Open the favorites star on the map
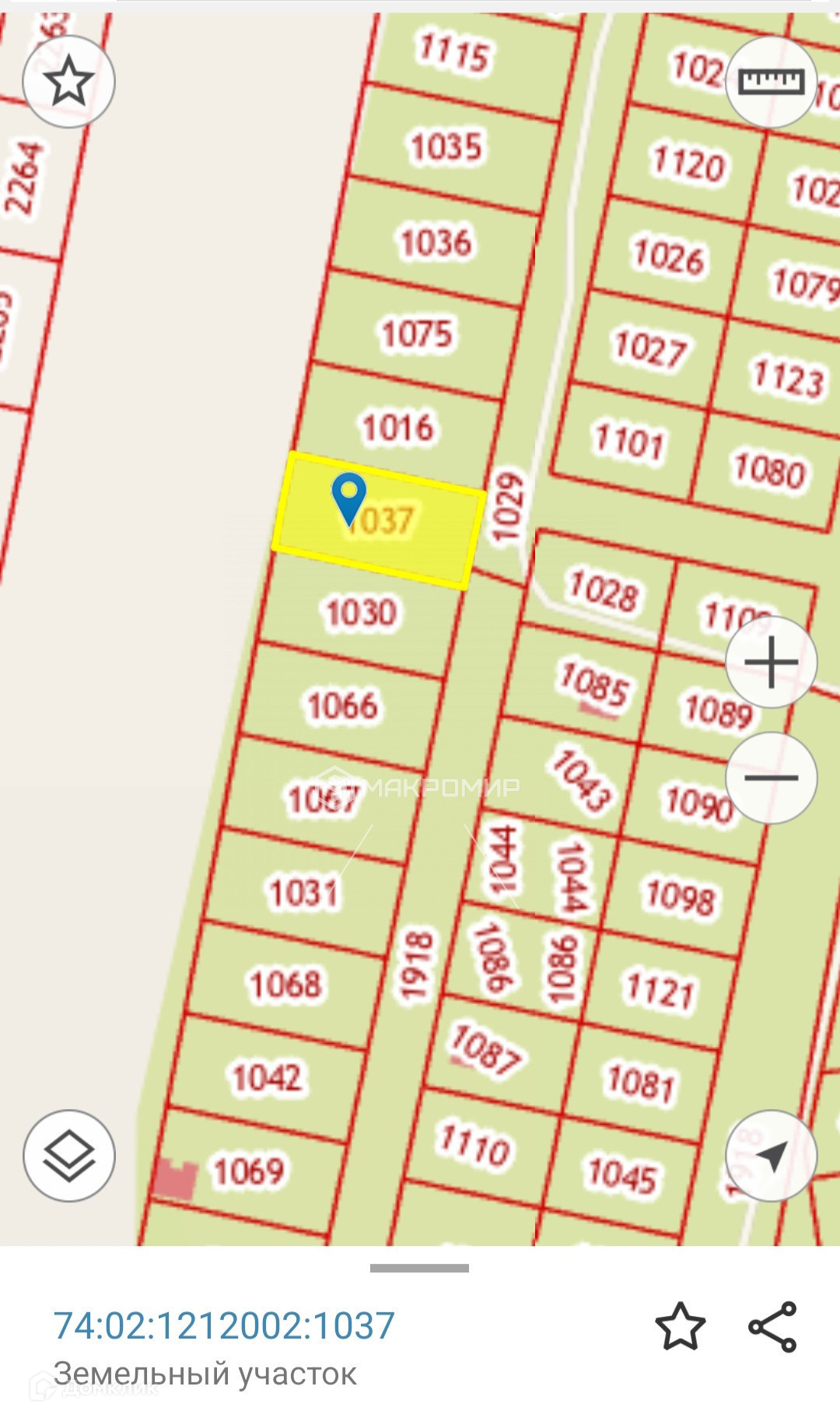This screenshot has width=840, height=1421. [x=68, y=81]
